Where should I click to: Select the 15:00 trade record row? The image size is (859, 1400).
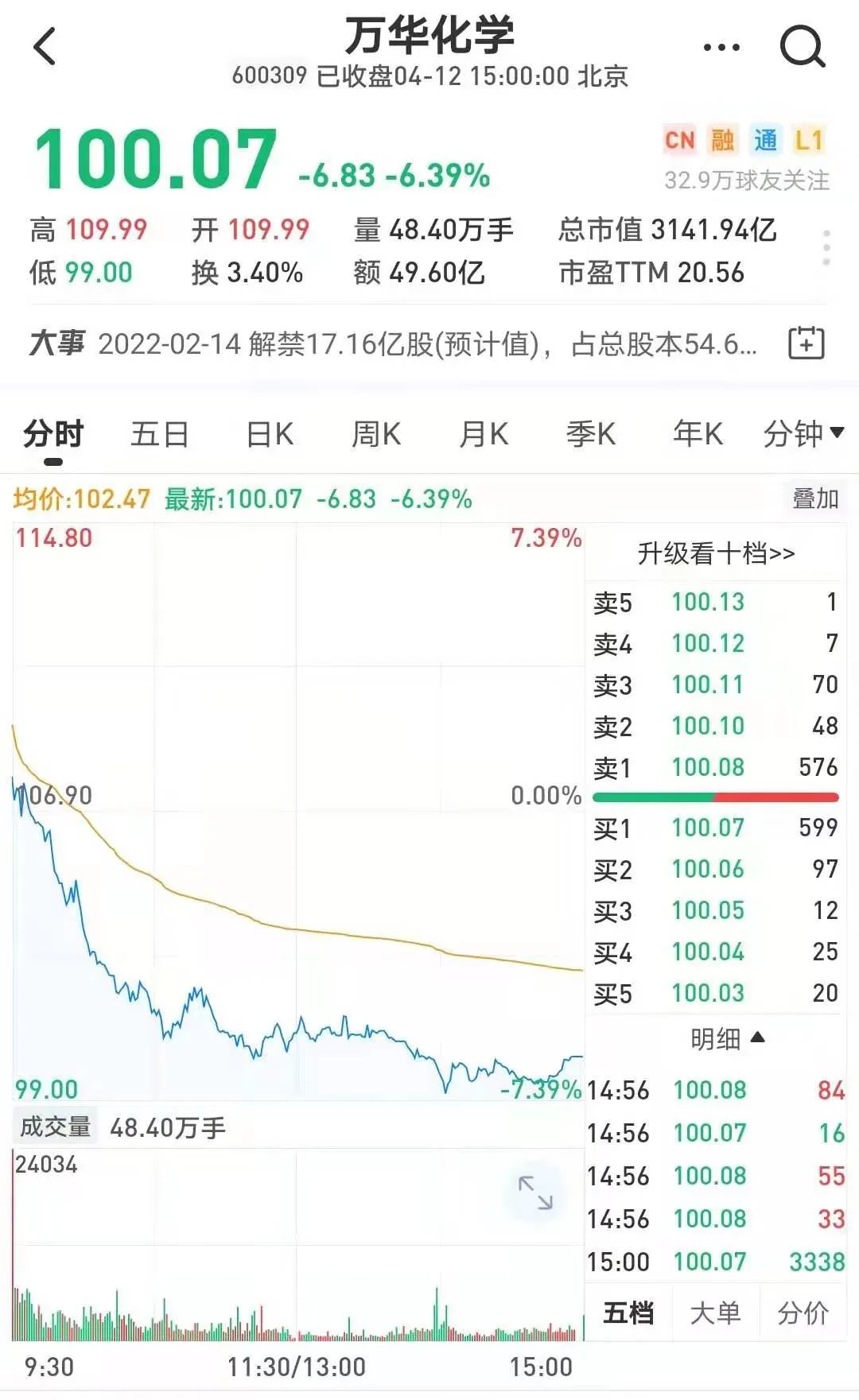click(716, 1260)
